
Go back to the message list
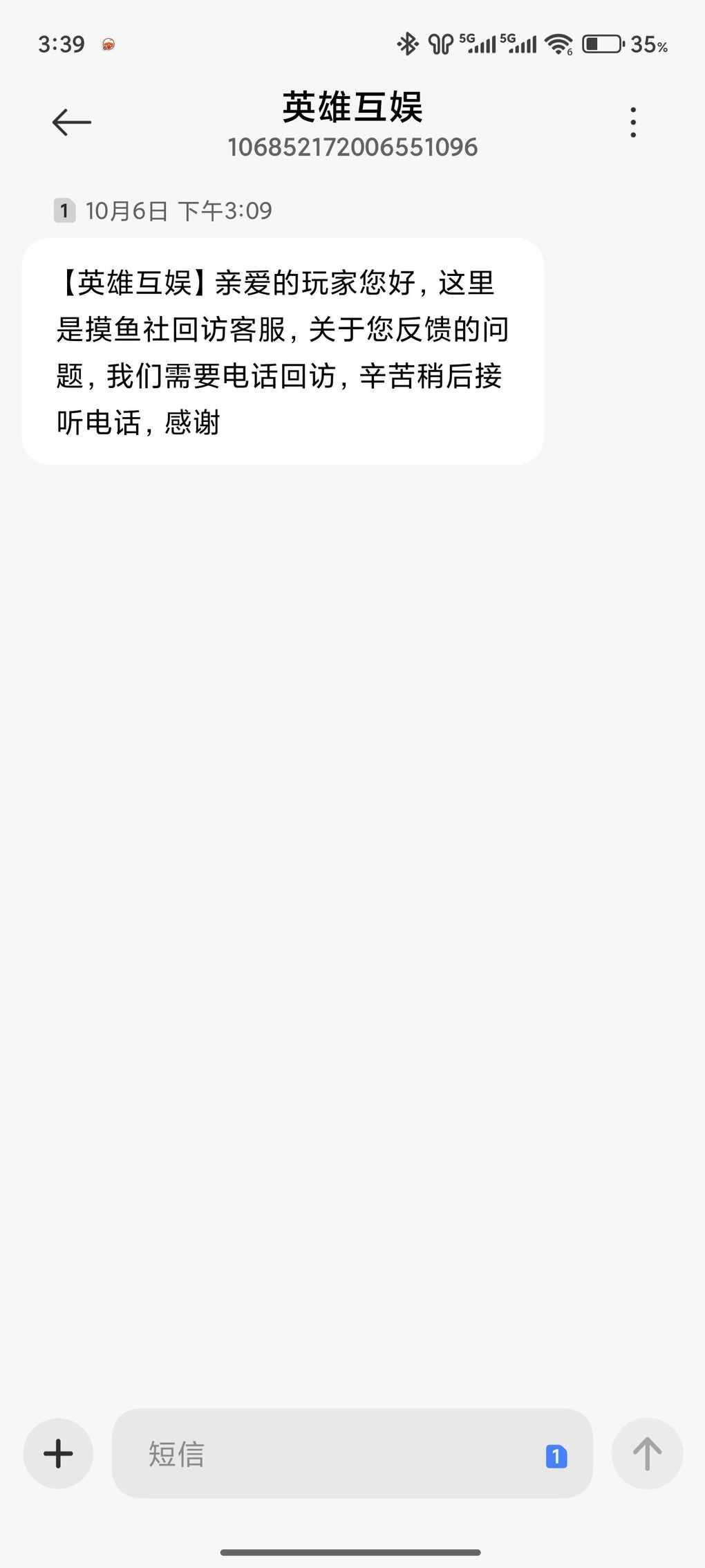72,122
